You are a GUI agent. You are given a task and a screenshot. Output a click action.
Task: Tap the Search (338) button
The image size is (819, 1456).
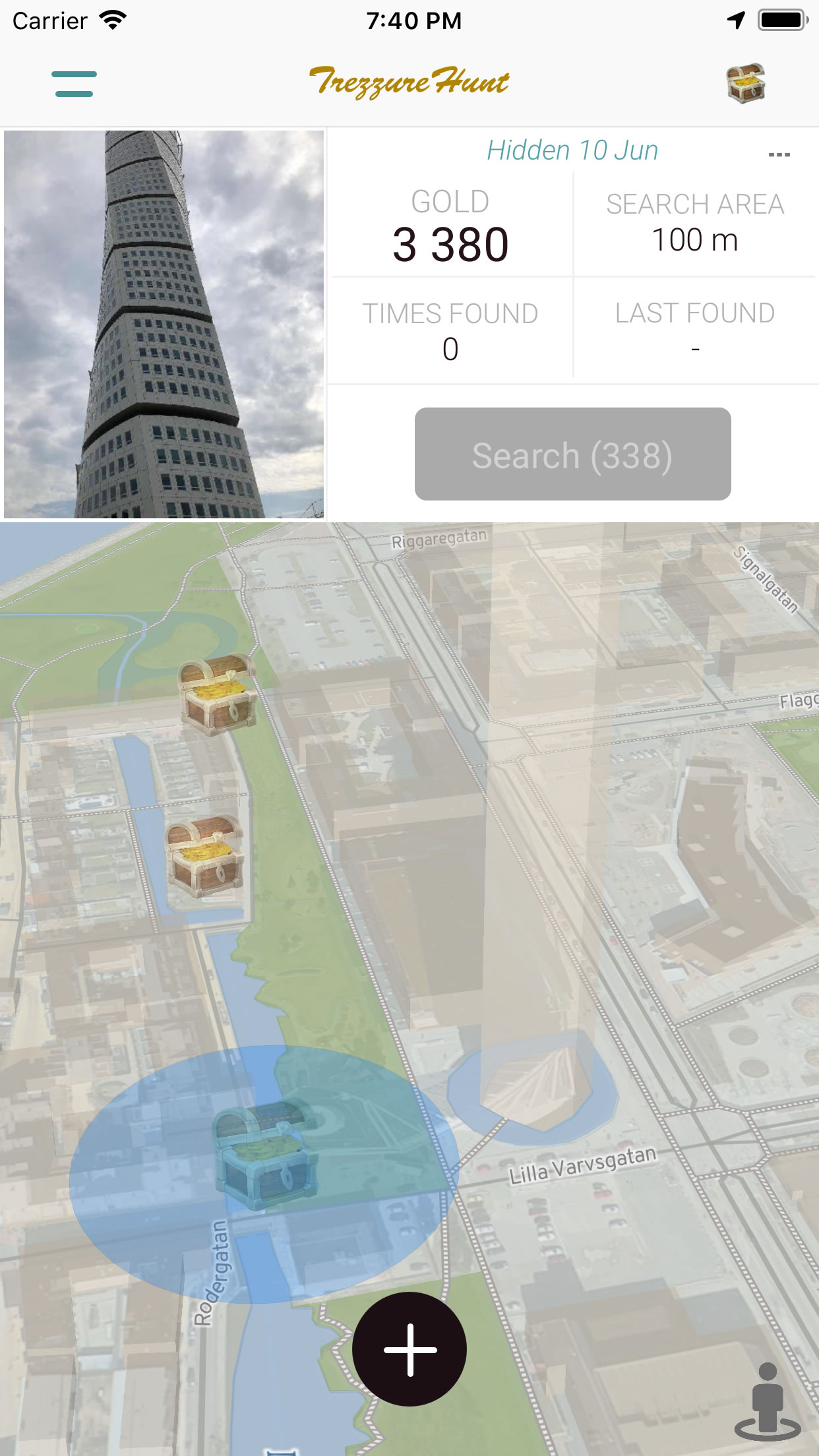pyautogui.click(x=572, y=454)
